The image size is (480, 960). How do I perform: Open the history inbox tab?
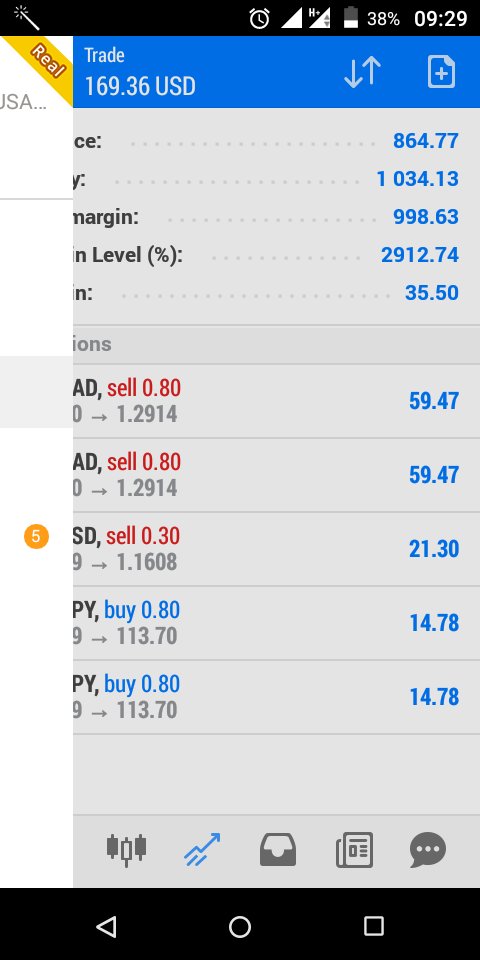pos(278,850)
